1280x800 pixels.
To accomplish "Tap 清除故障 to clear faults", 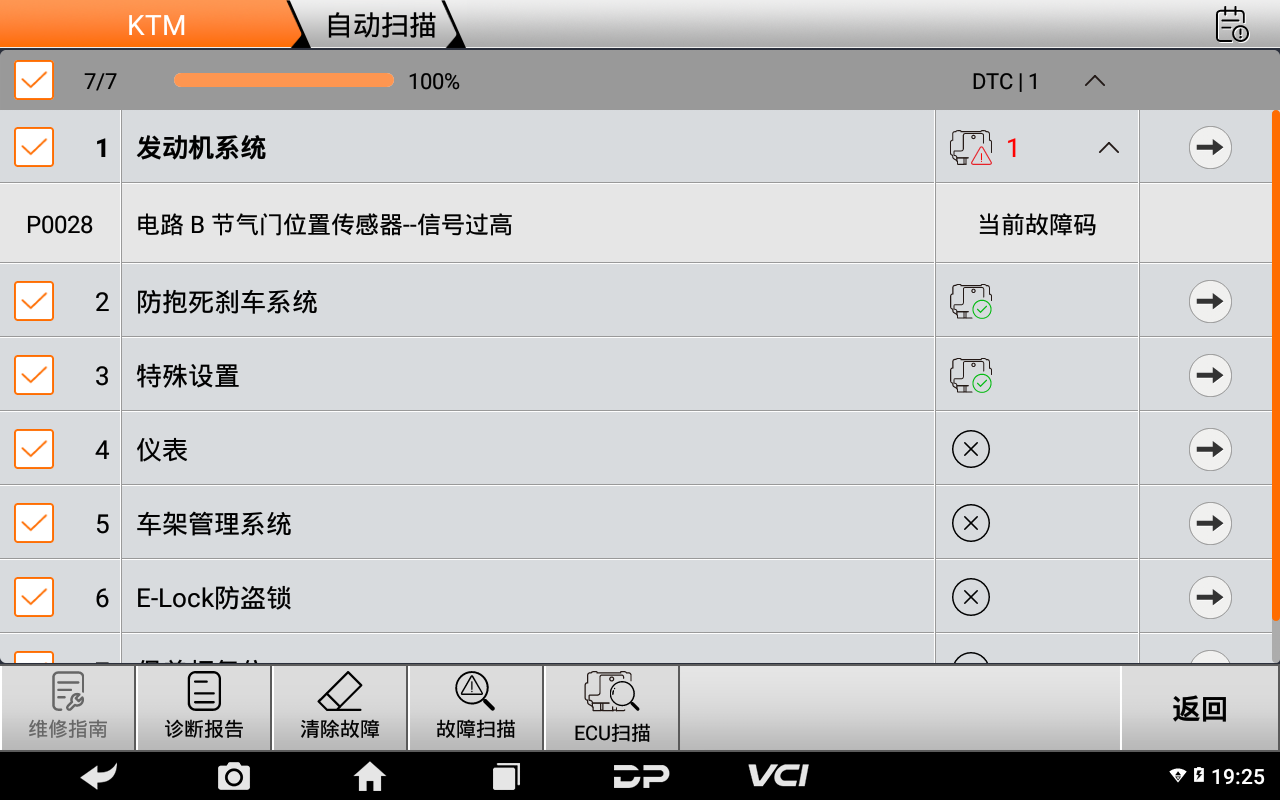I will 340,708.
